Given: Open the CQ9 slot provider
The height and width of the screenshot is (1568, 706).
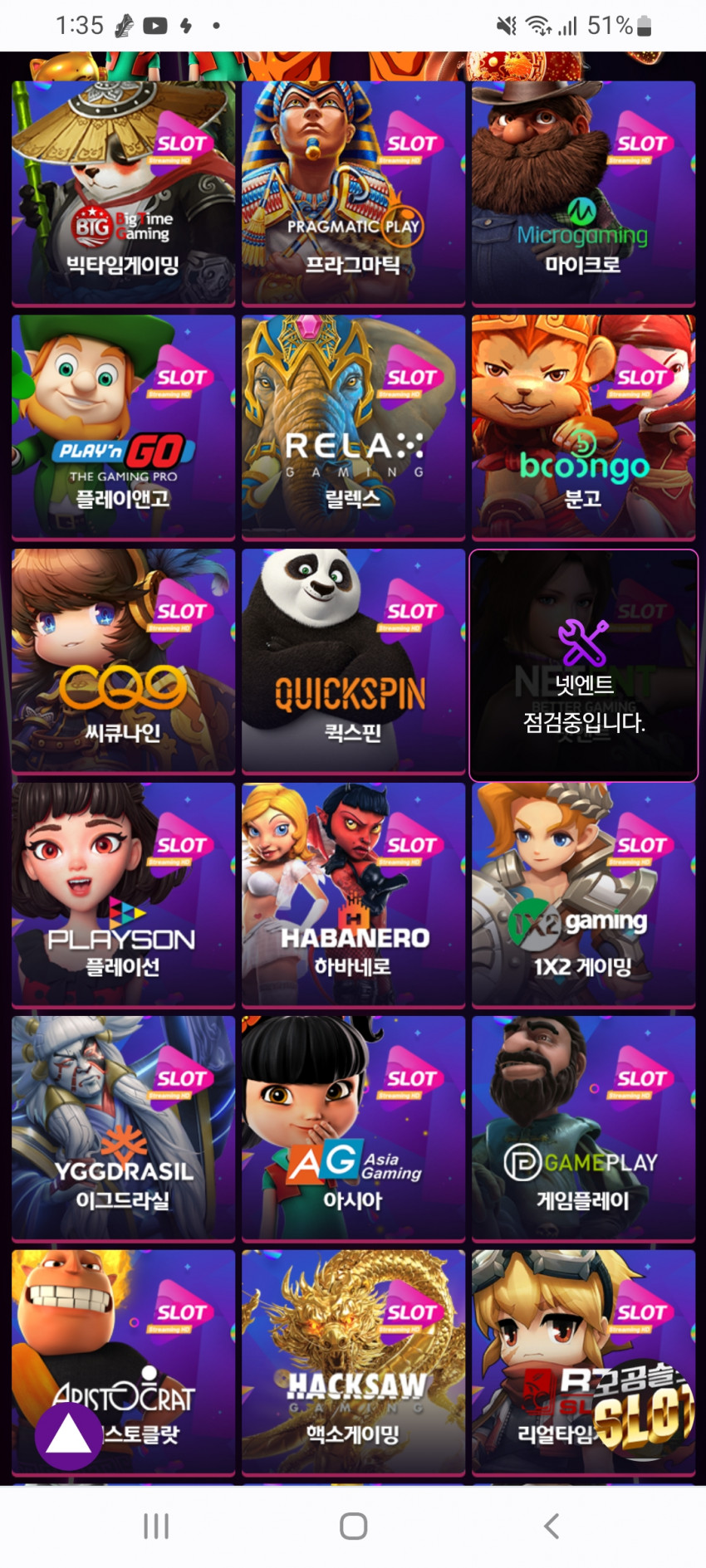Looking at the screenshot, I should (123, 661).
